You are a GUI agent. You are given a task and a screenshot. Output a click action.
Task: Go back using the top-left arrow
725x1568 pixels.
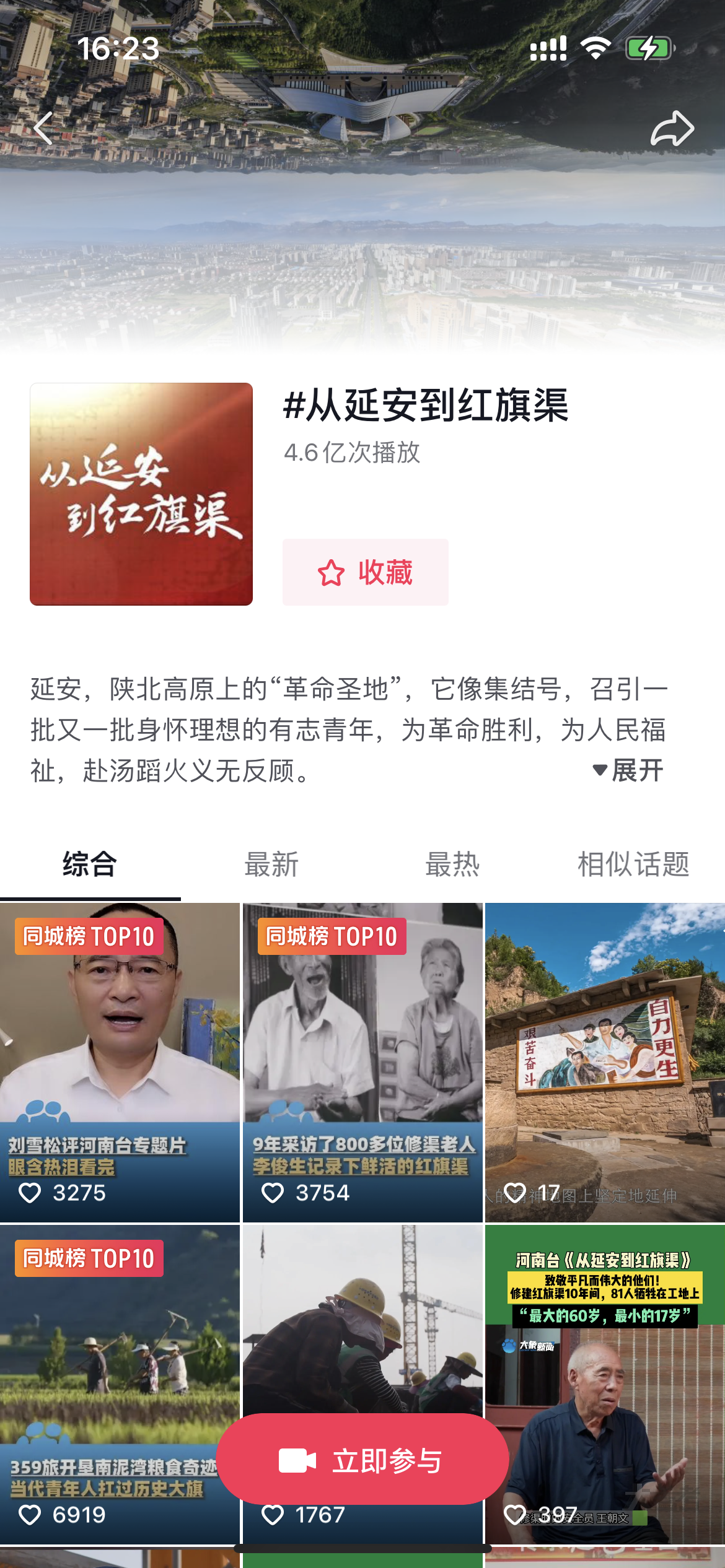pyautogui.click(x=43, y=129)
